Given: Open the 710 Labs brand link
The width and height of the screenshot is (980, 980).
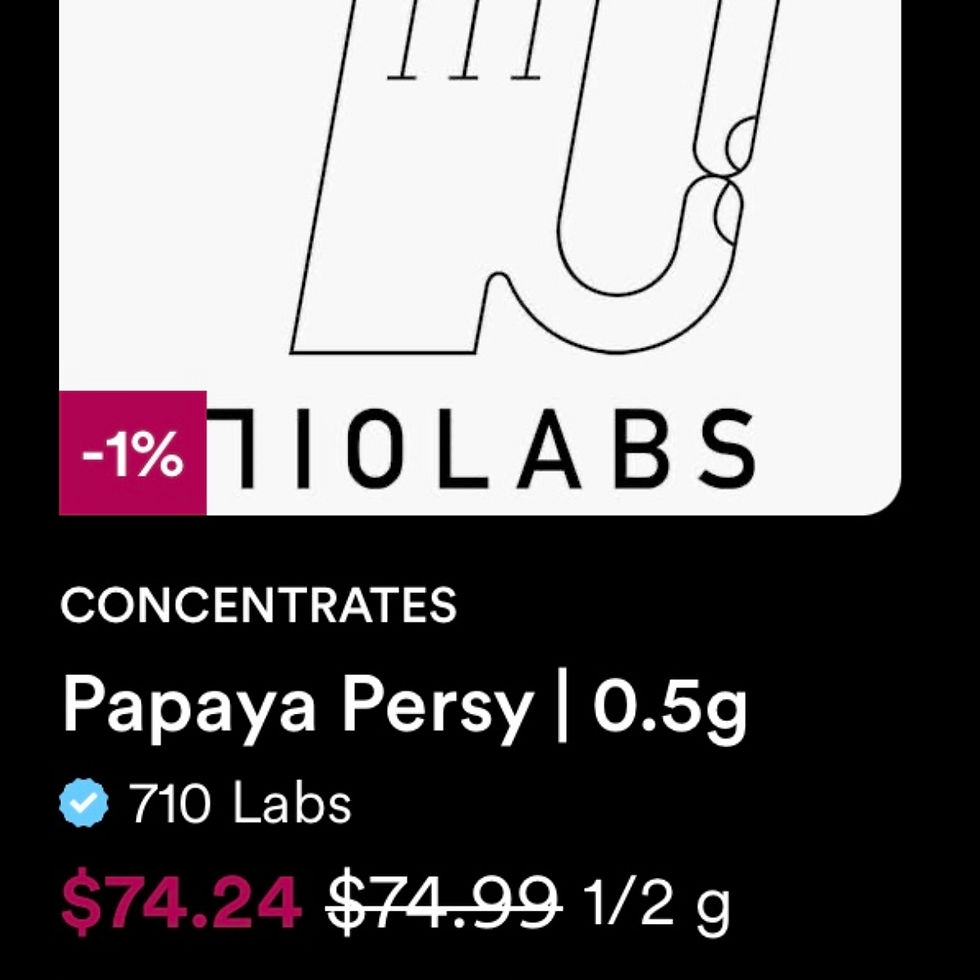Looking at the screenshot, I should (240, 804).
